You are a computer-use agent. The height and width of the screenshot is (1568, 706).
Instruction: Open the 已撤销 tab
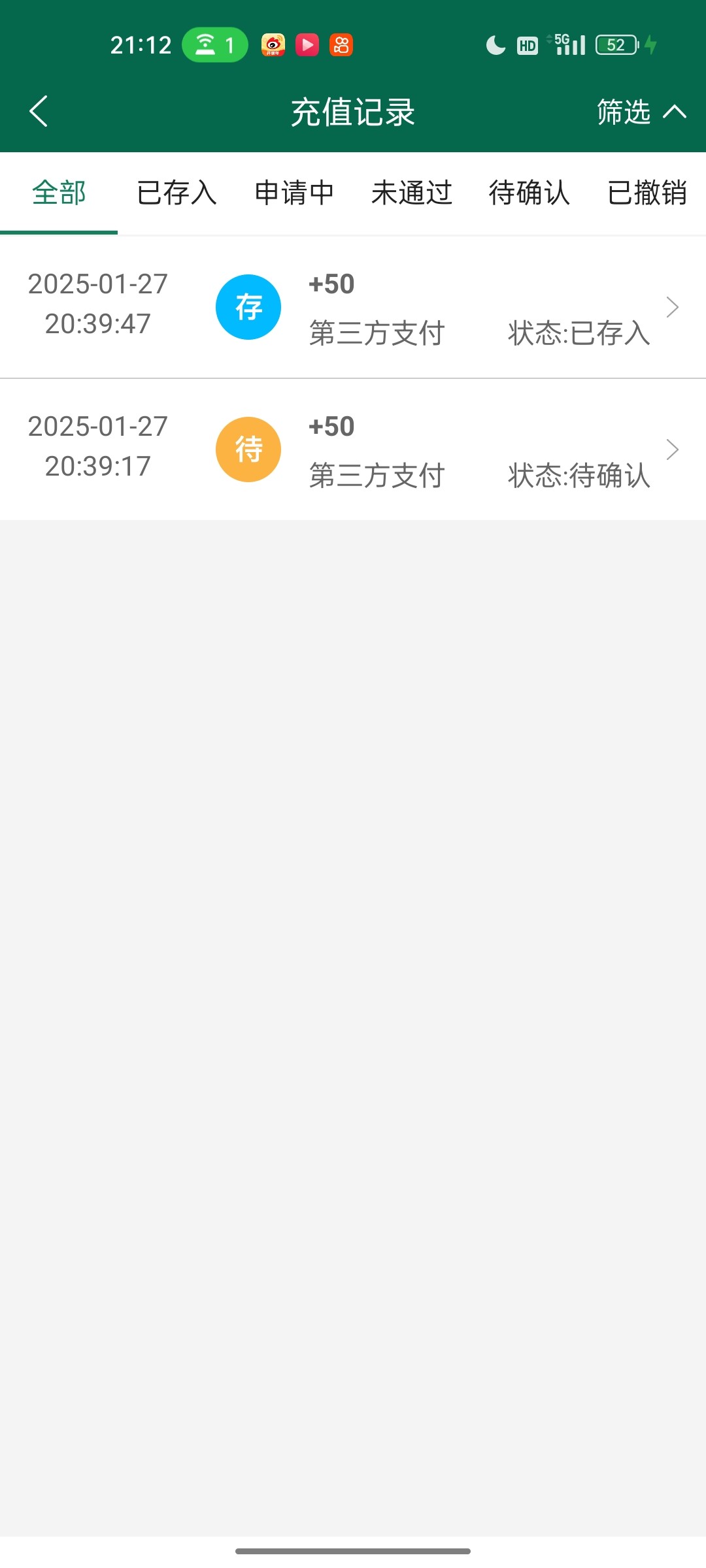click(647, 193)
